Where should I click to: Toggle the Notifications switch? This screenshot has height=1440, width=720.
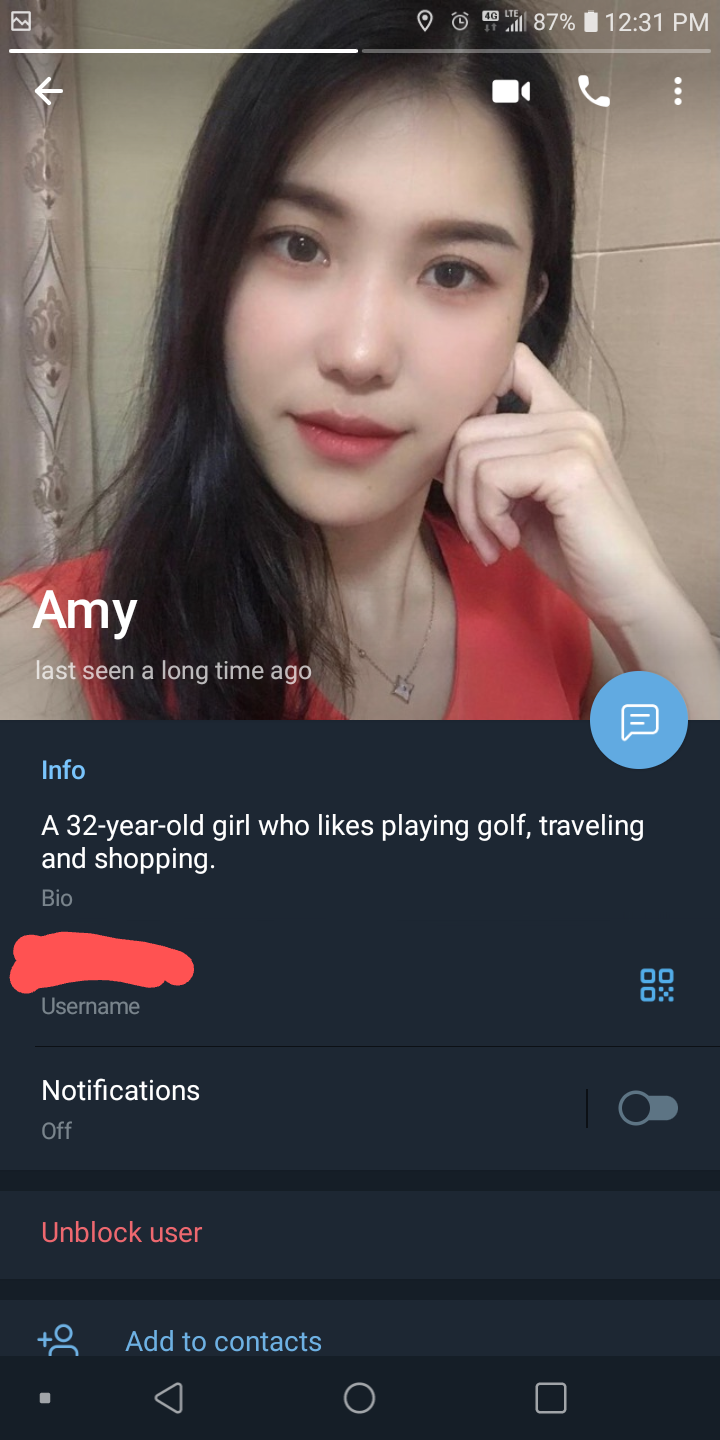click(x=648, y=1108)
